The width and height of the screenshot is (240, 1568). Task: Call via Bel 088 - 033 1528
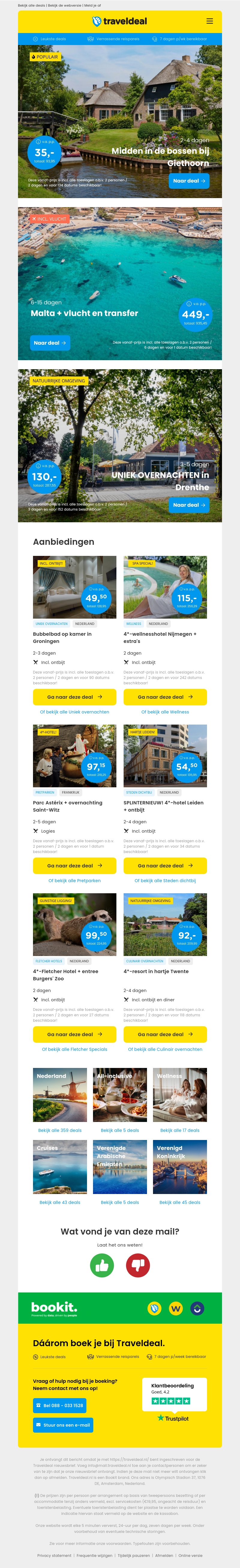(x=59, y=1406)
